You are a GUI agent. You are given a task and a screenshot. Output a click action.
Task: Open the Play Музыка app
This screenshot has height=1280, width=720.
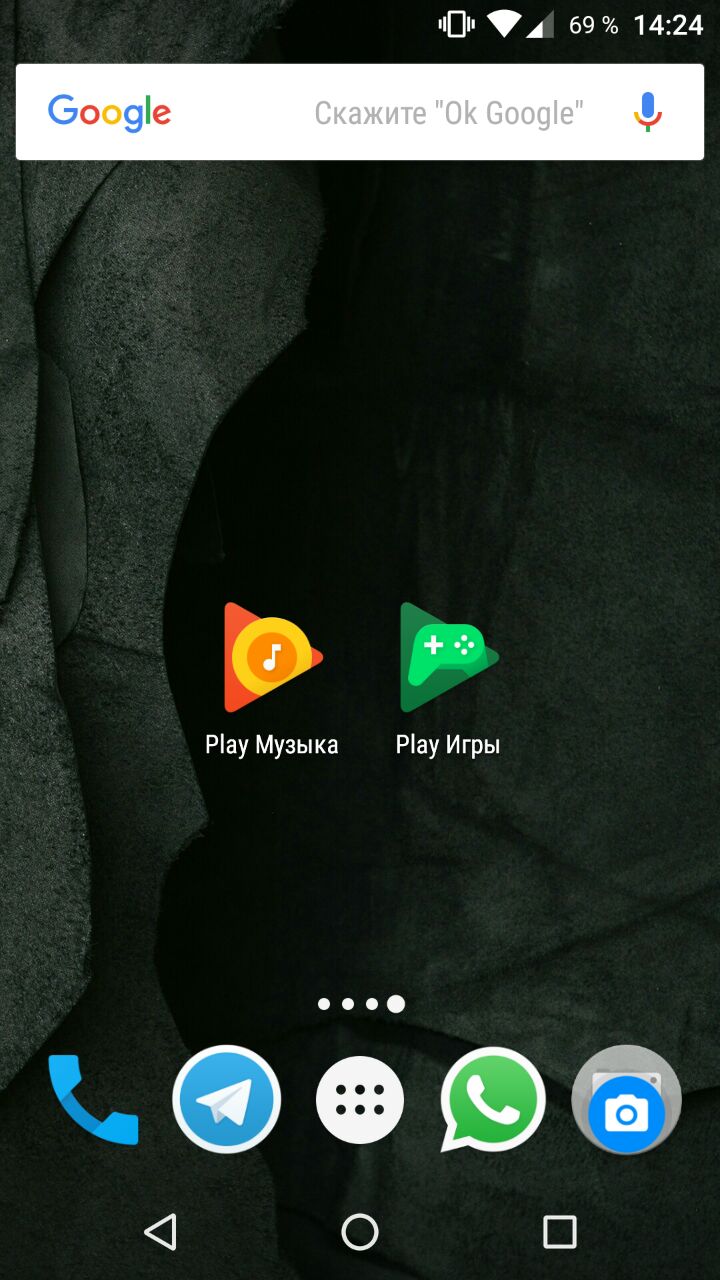pos(272,658)
